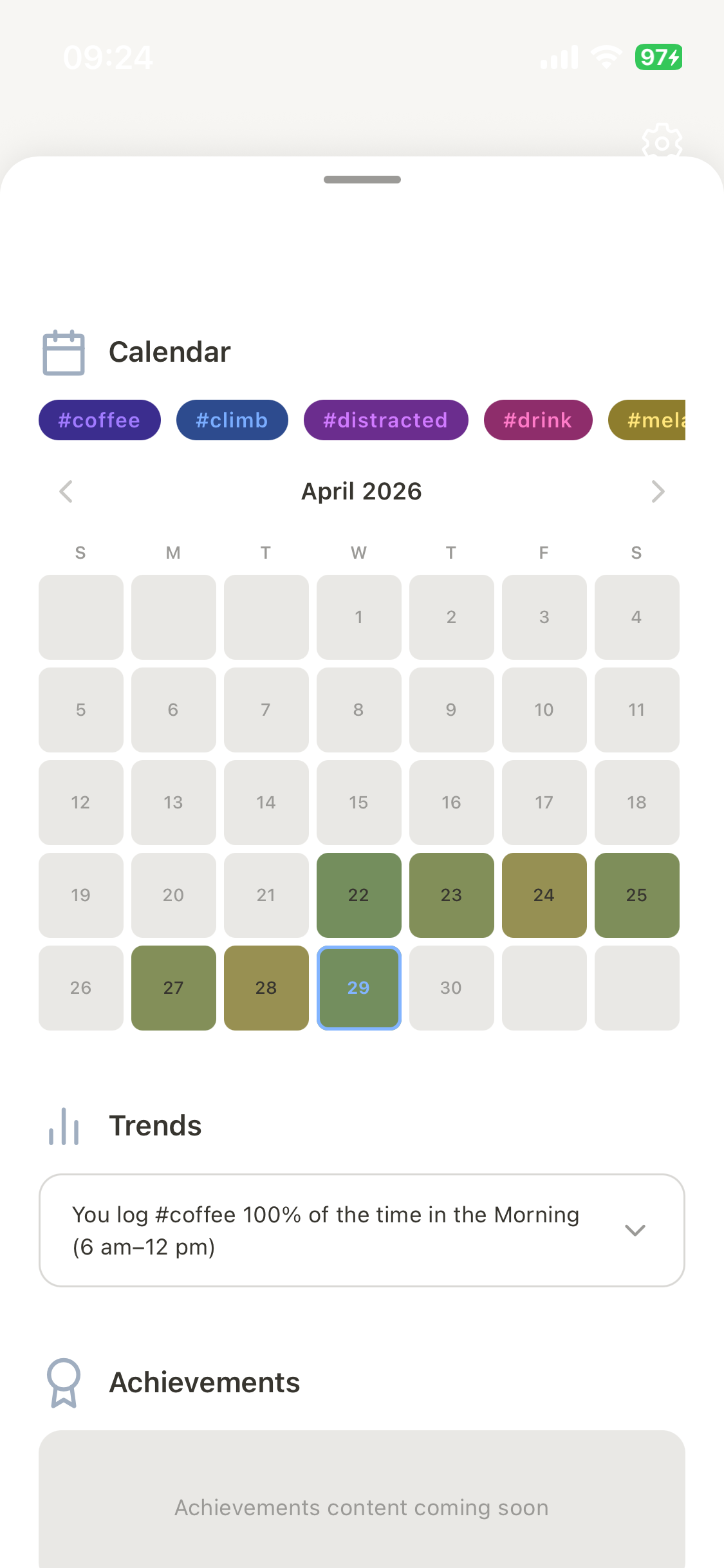The height and width of the screenshot is (1568, 724).
Task: Collapse the sheet using the drag handle
Action: [x=362, y=180]
